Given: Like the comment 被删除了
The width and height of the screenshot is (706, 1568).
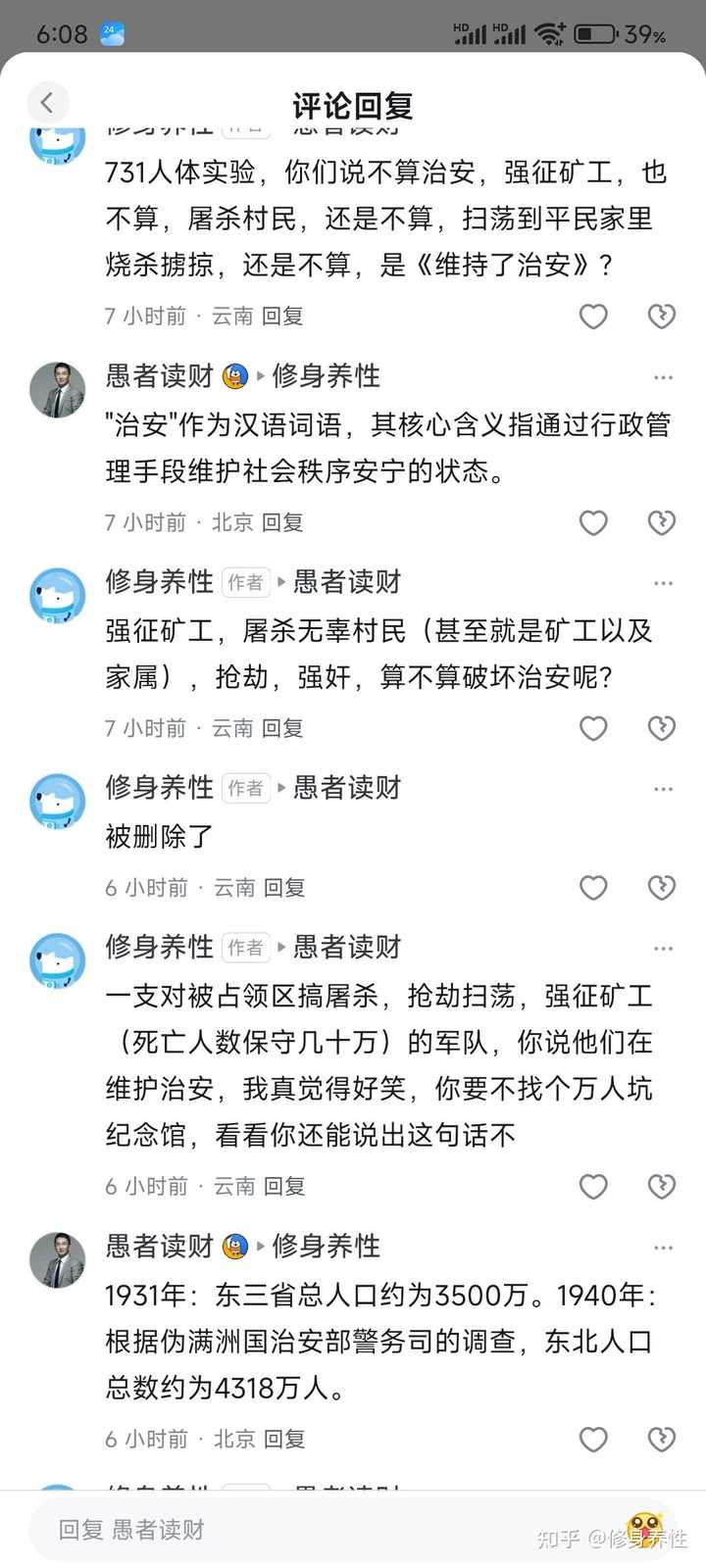Looking at the screenshot, I should pos(593,888).
